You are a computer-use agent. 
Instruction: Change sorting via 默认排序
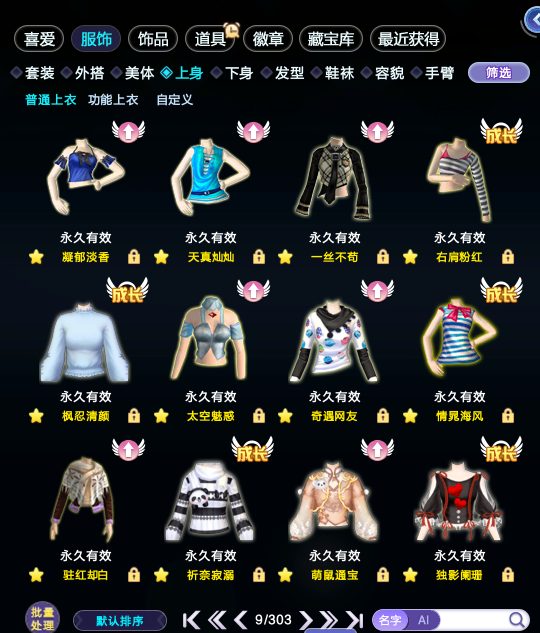click(120, 620)
